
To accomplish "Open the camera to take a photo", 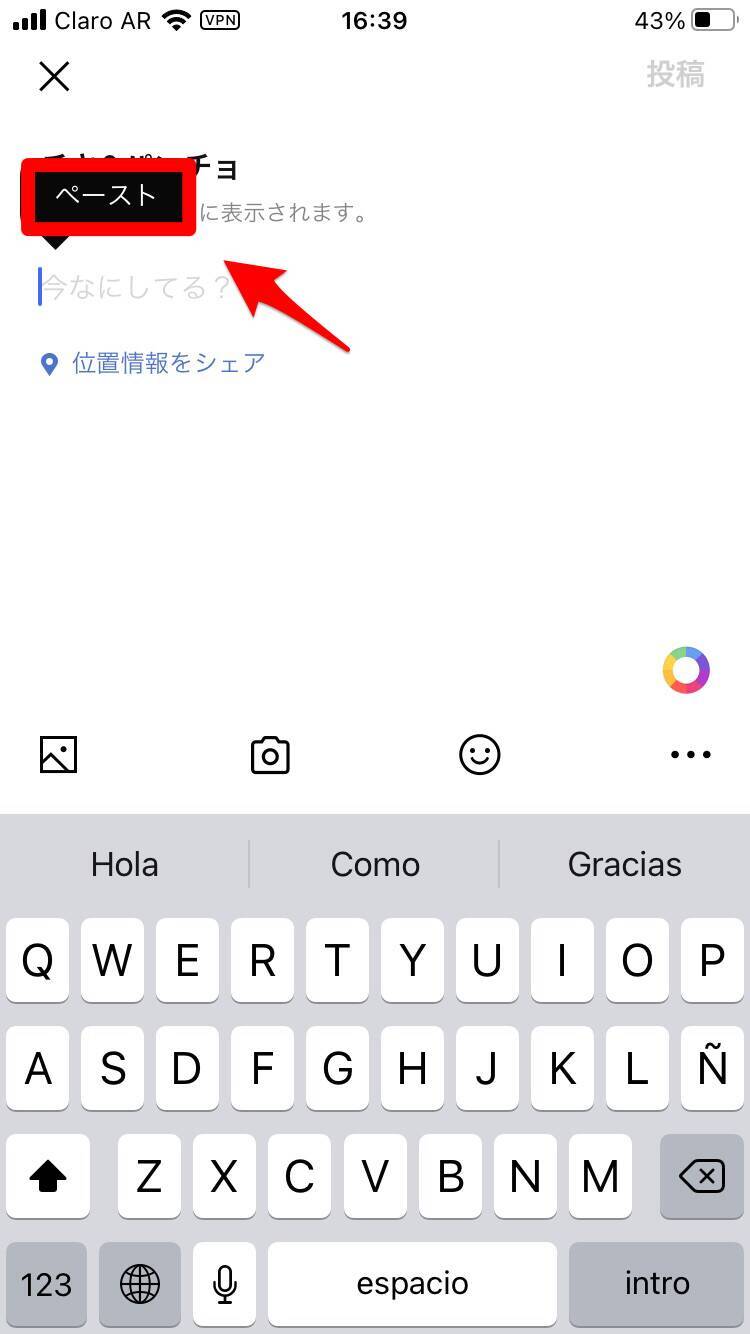I will (x=270, y=755).
